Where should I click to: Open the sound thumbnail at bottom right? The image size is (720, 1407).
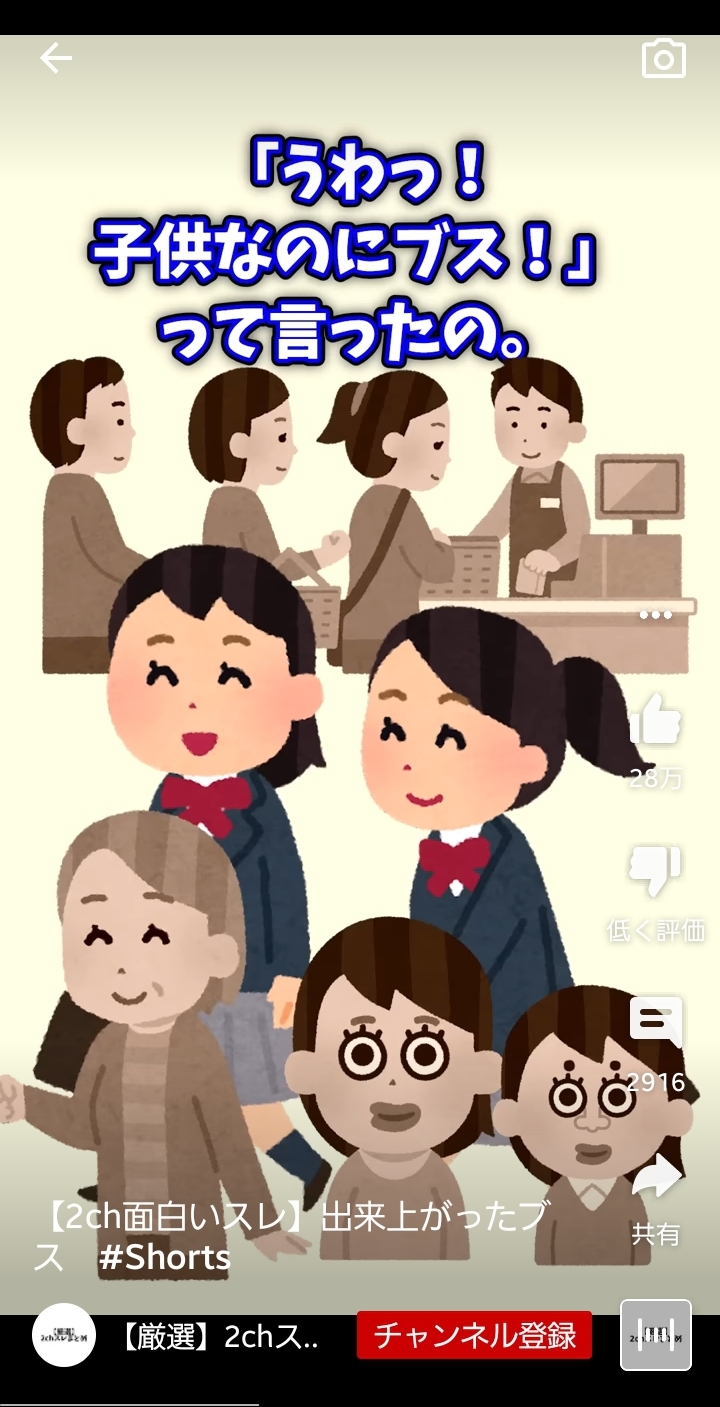click(656, 1335)
